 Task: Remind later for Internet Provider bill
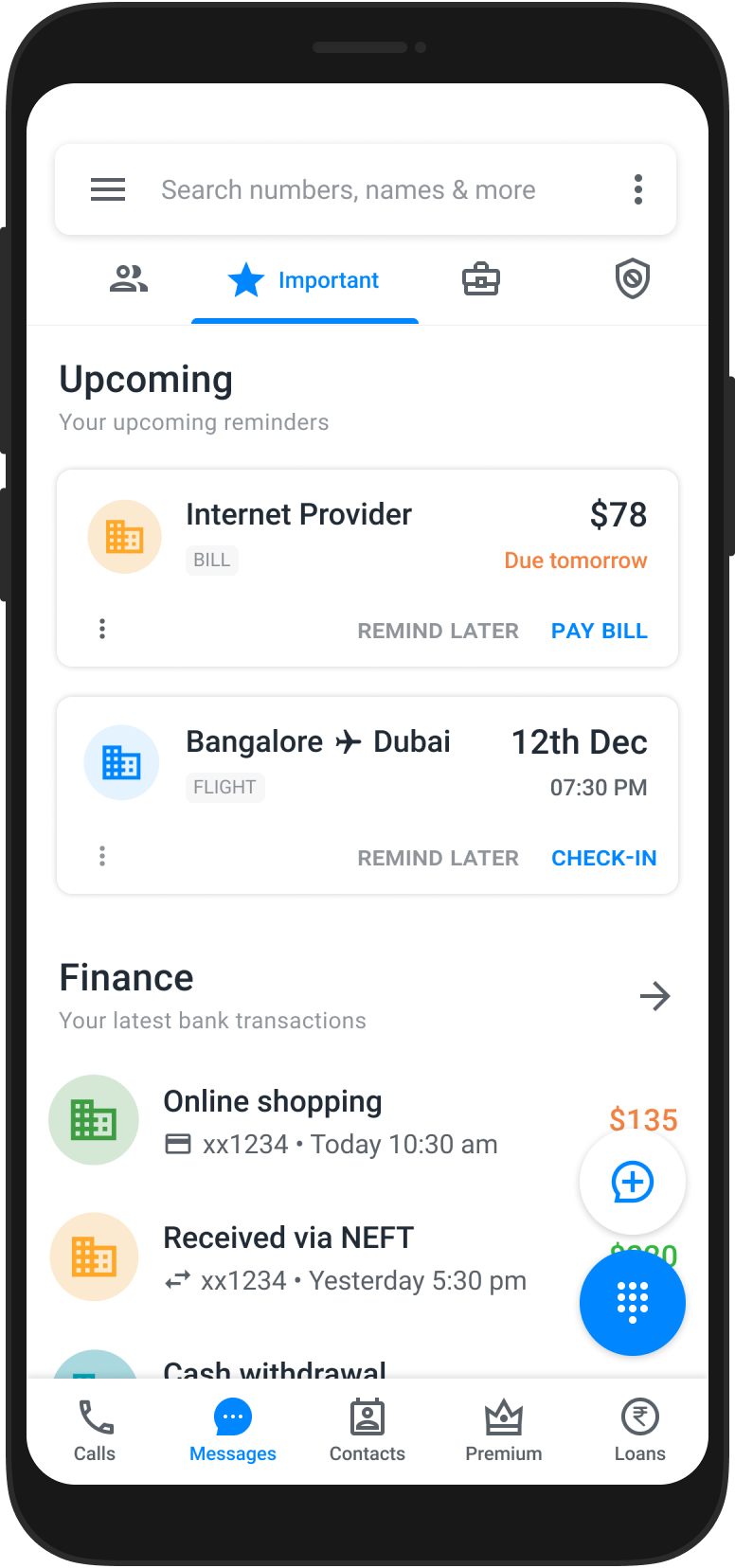438,631
